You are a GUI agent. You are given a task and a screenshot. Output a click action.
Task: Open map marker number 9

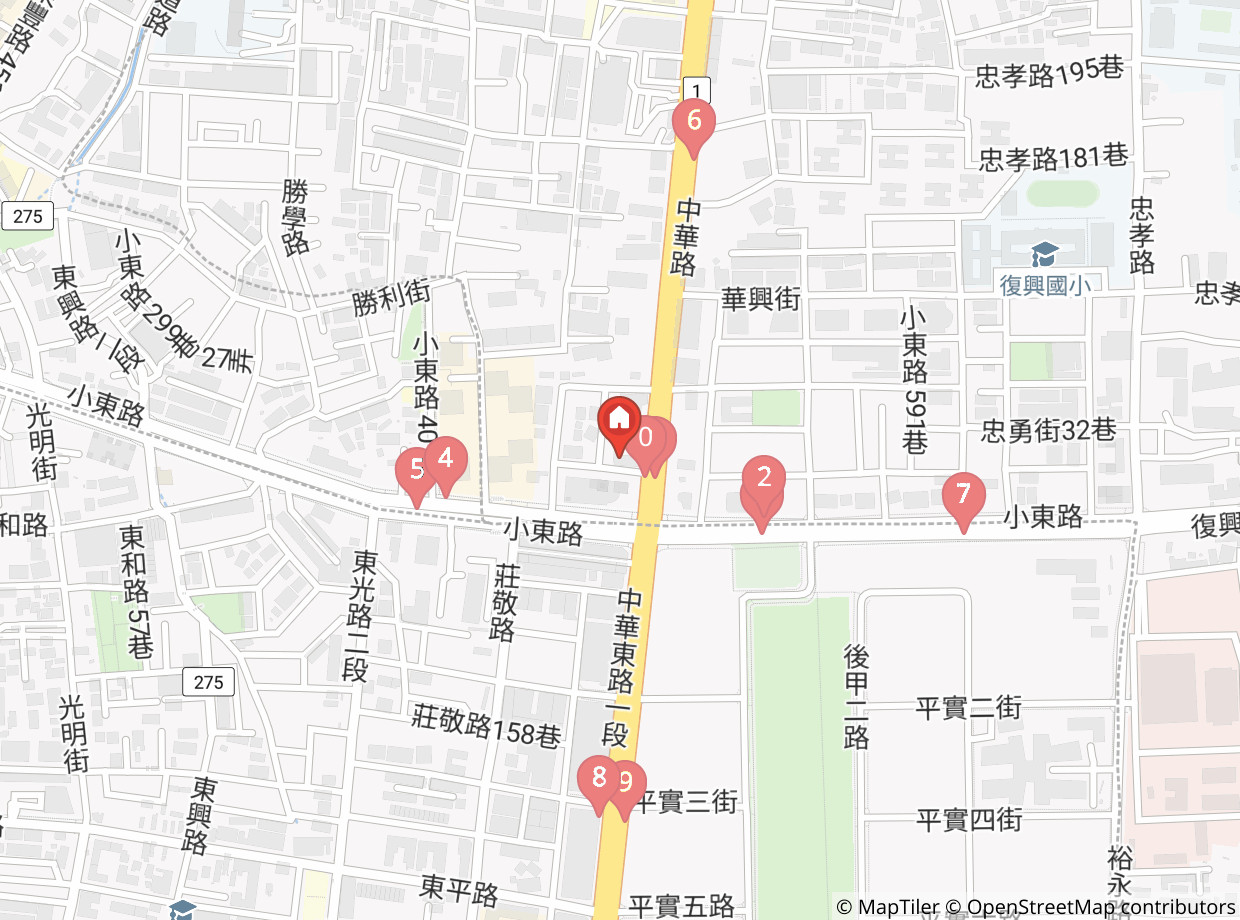click(x=628, y=783)
